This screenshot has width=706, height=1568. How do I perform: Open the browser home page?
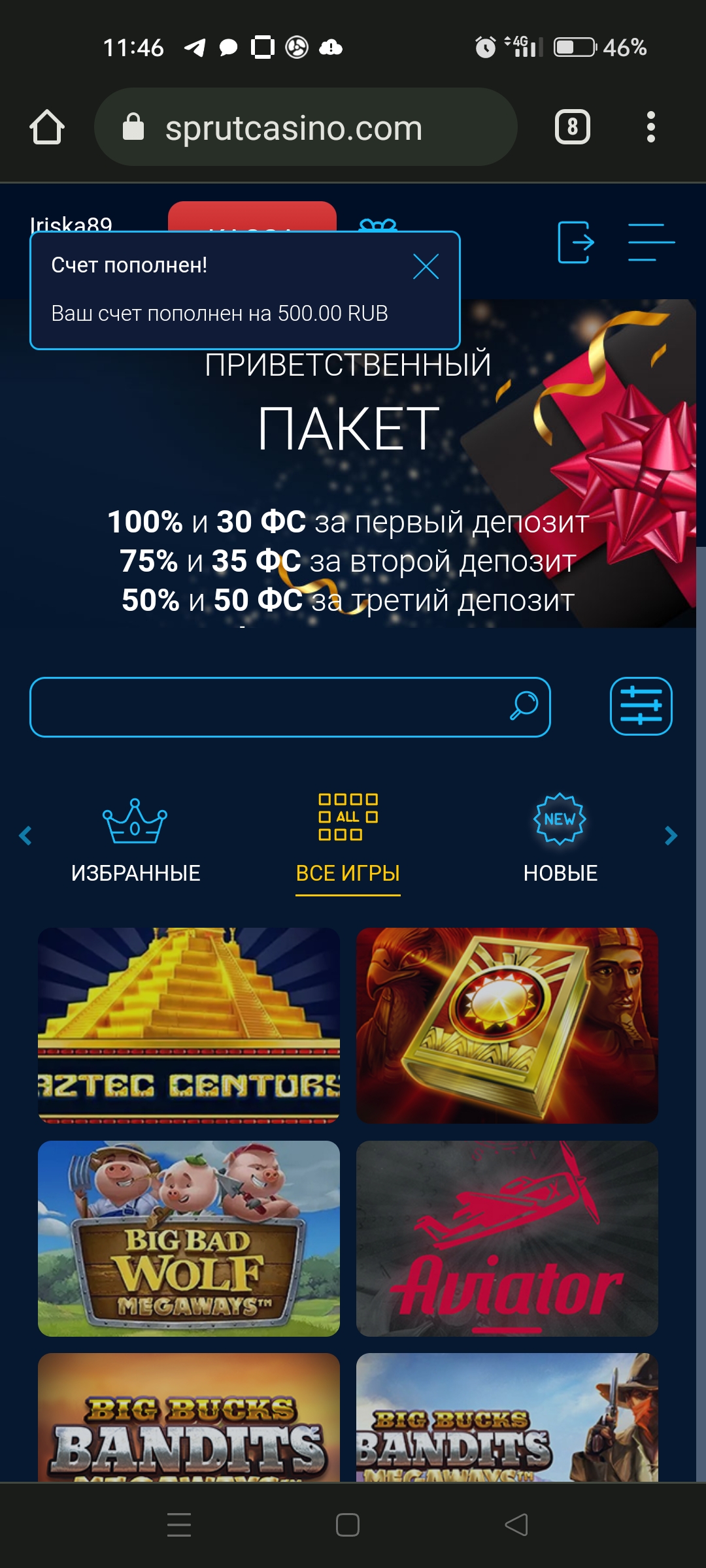coord(47,127)
